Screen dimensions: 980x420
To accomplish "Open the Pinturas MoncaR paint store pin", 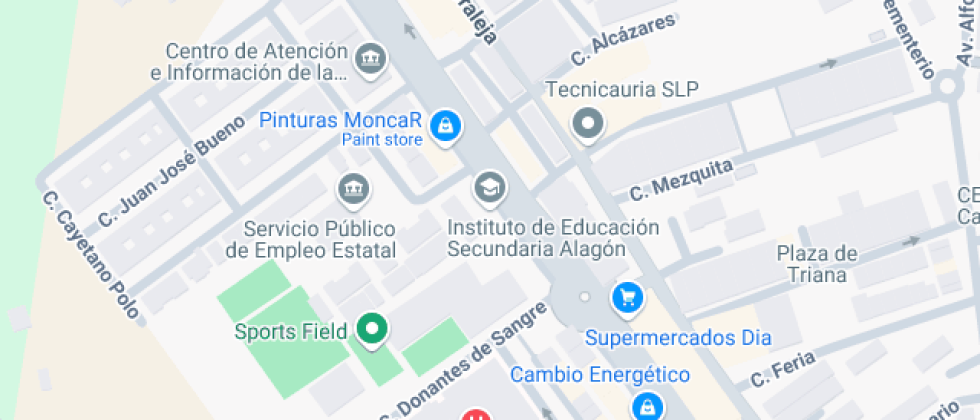I will pos(443,126).
